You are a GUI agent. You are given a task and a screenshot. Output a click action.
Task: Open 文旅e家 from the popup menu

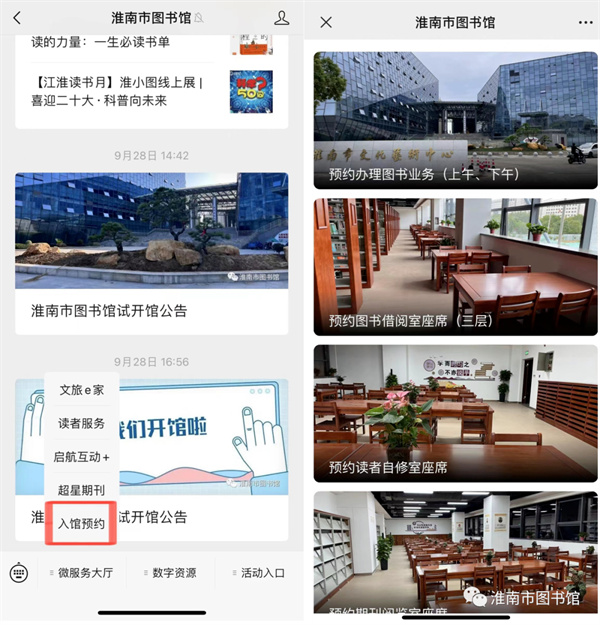(81, 390)
